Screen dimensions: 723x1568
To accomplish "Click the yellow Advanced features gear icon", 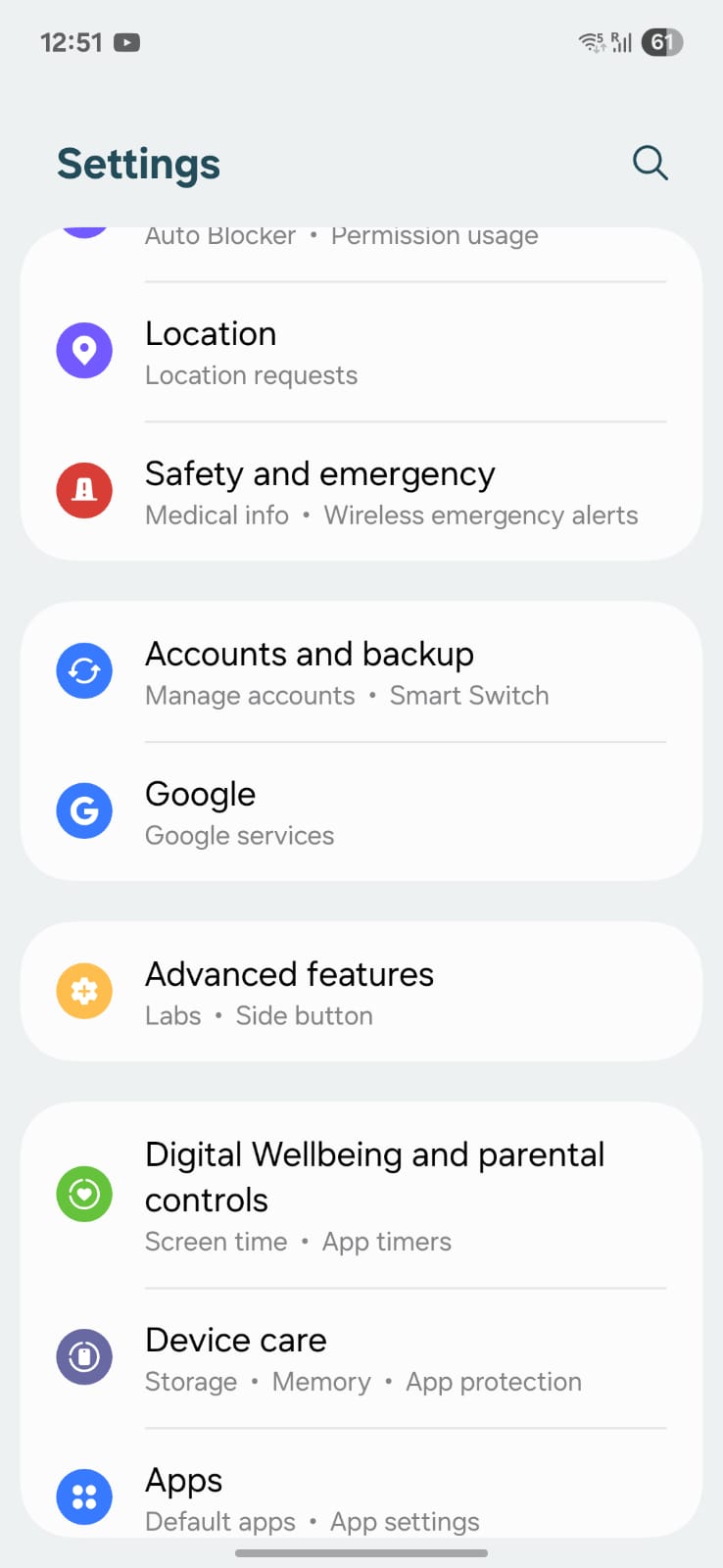I will [84, 991].
